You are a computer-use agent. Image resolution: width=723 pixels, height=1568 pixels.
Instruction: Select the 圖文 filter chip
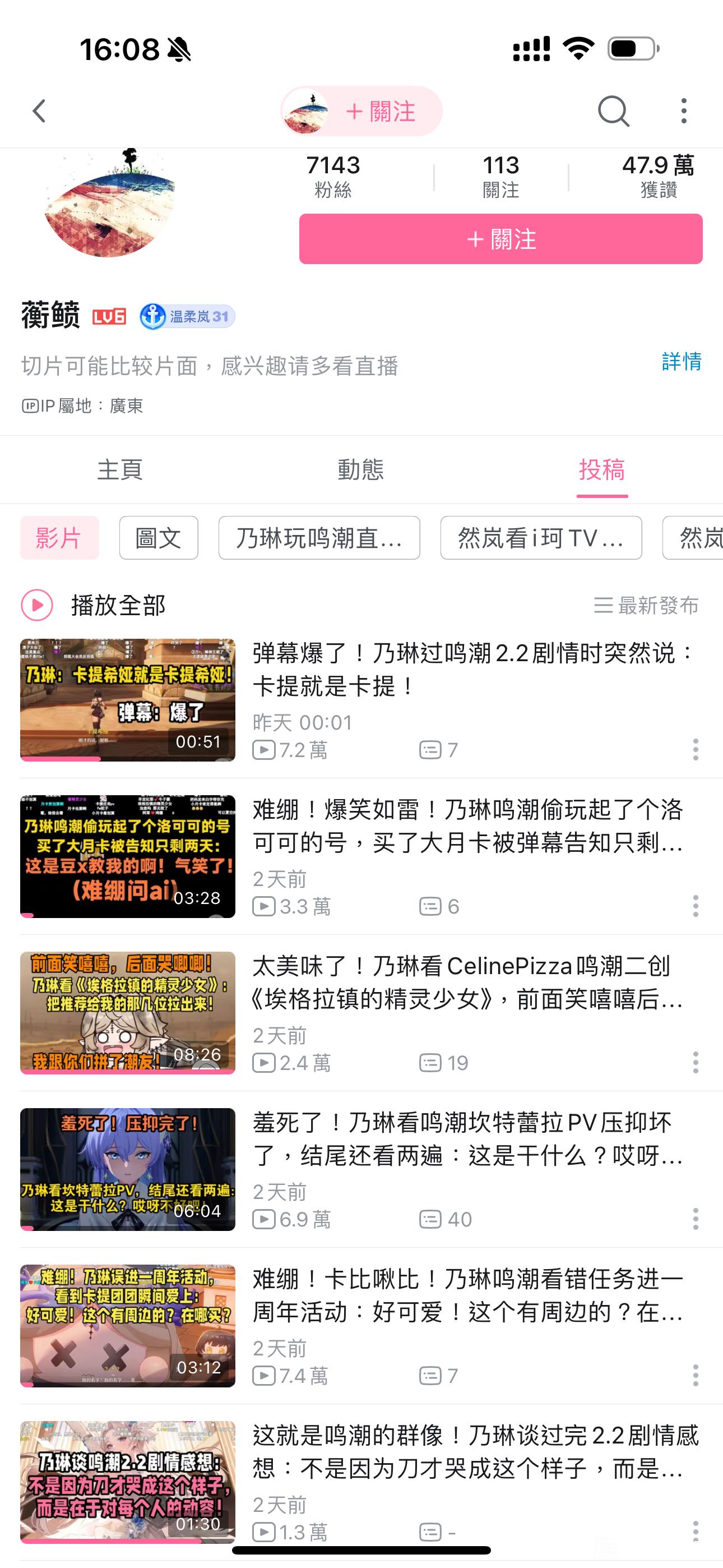158,538
